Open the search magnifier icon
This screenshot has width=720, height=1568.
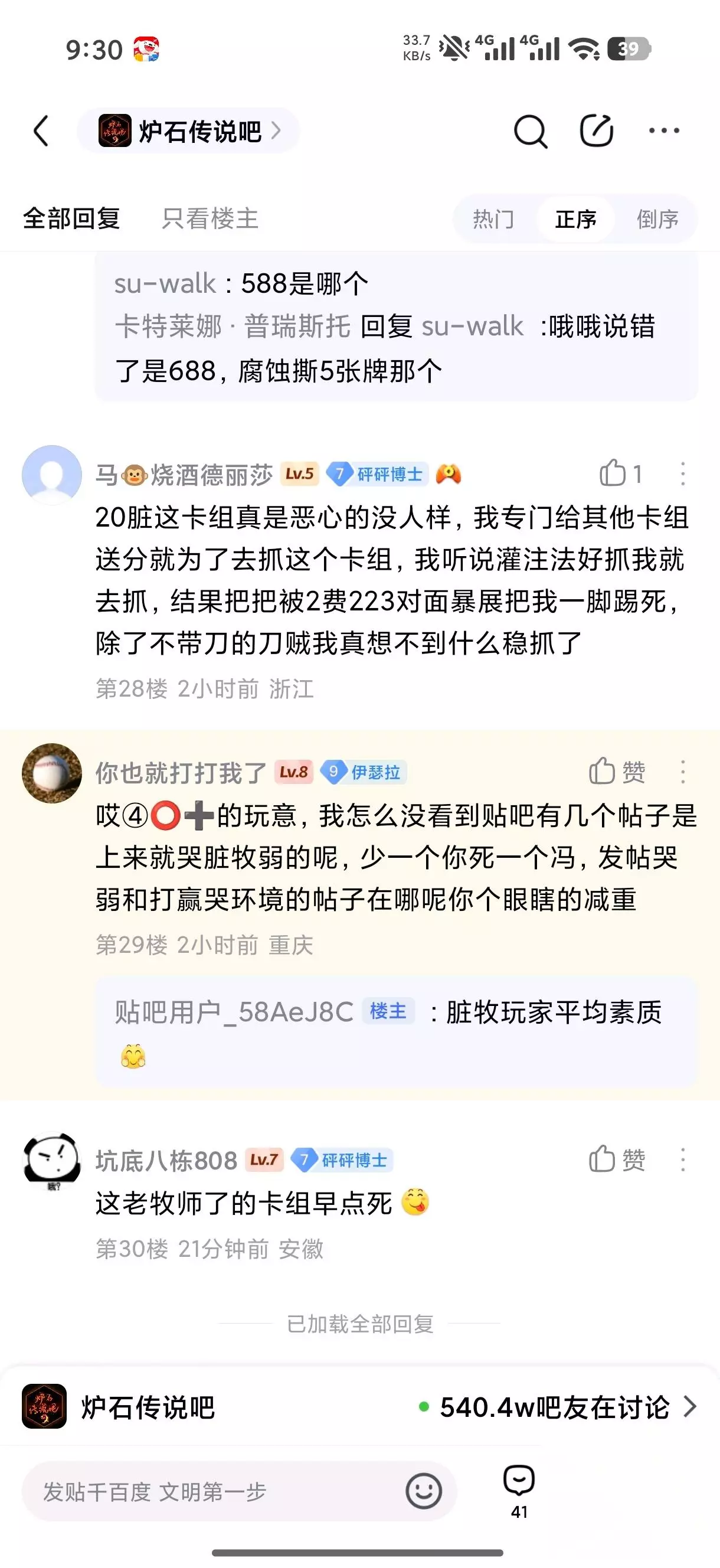[x=530, y=131]
